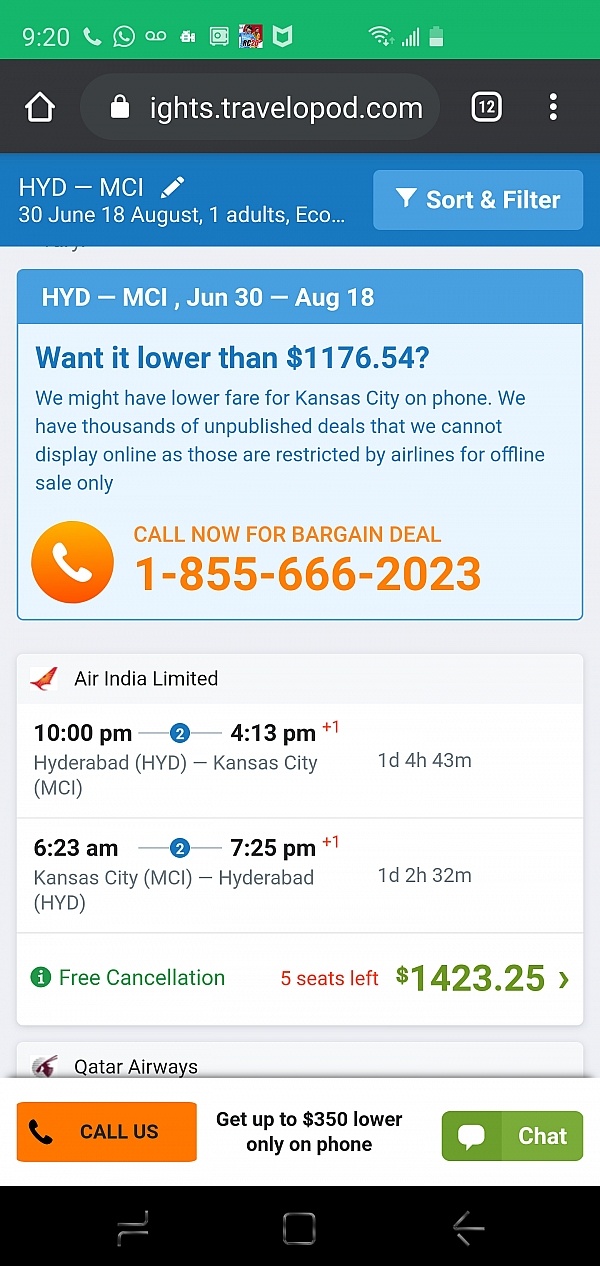Show recent apps
The height and width of the screenshot is (1266, 600).
(132, 1228)
